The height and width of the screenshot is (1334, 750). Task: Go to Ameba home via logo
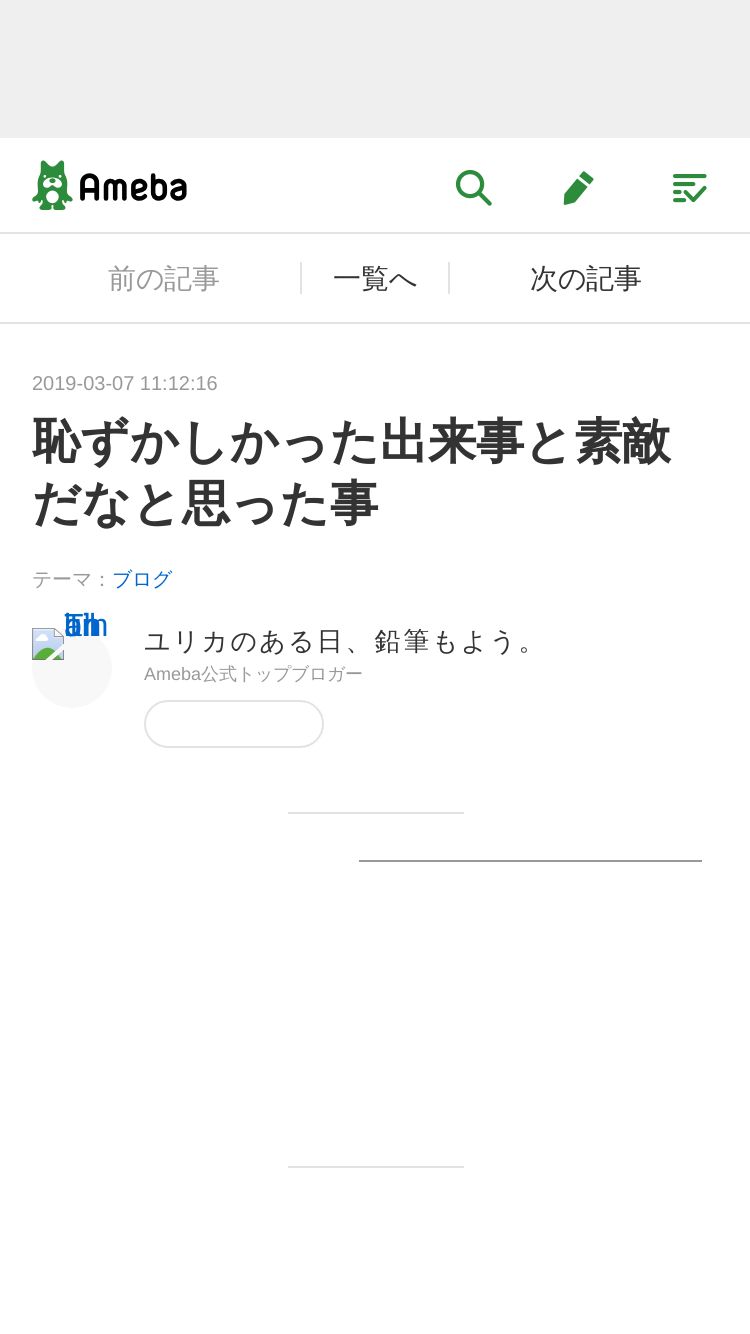pos(110,185)
